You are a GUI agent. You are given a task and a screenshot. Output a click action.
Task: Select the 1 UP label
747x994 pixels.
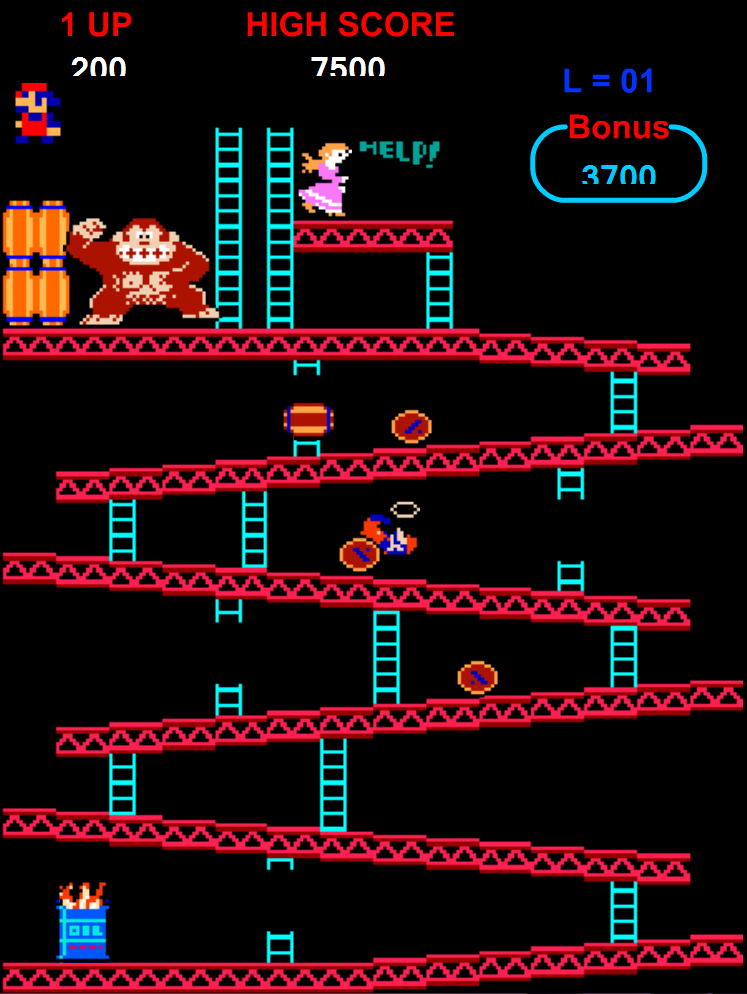click(x=96, y=25)
